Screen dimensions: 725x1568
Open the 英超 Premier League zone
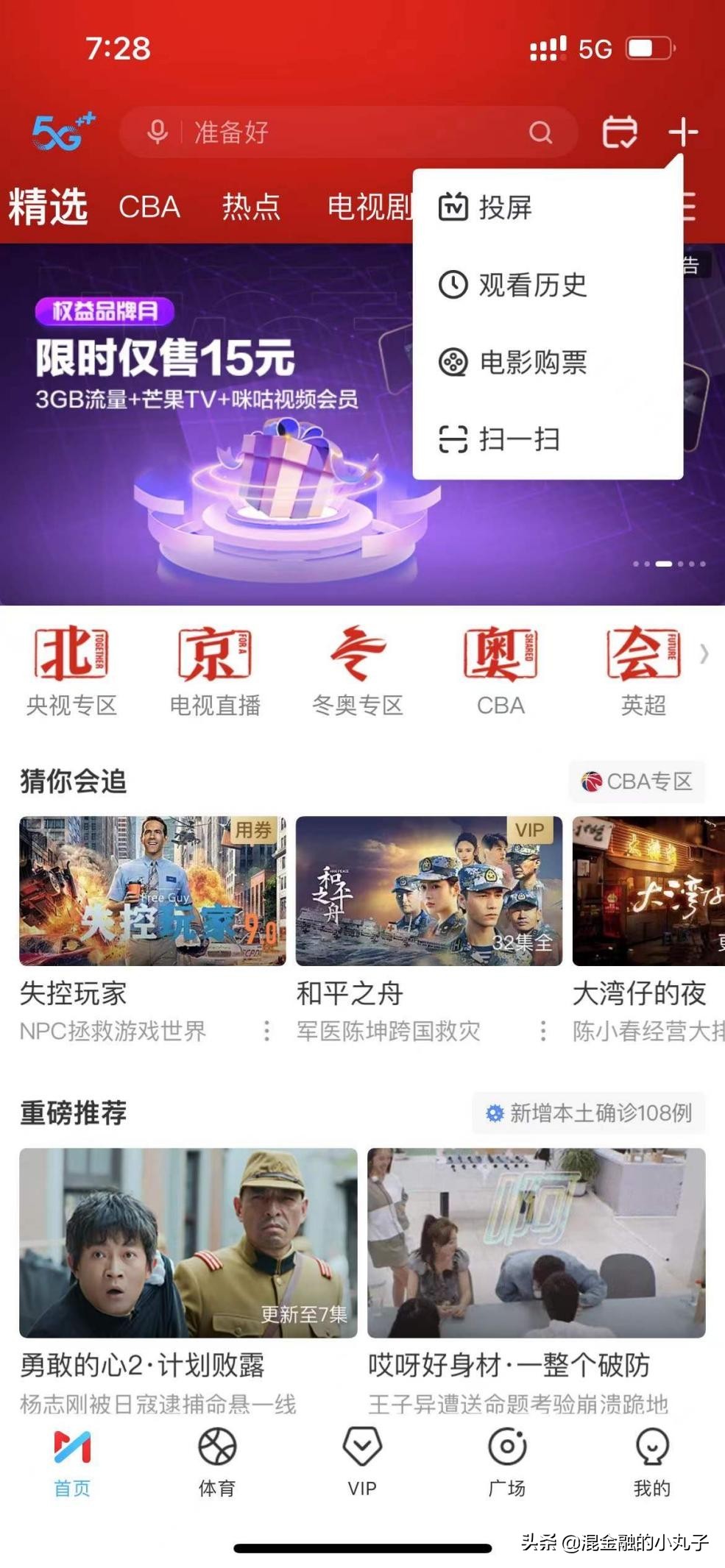[x=645, y=666]
